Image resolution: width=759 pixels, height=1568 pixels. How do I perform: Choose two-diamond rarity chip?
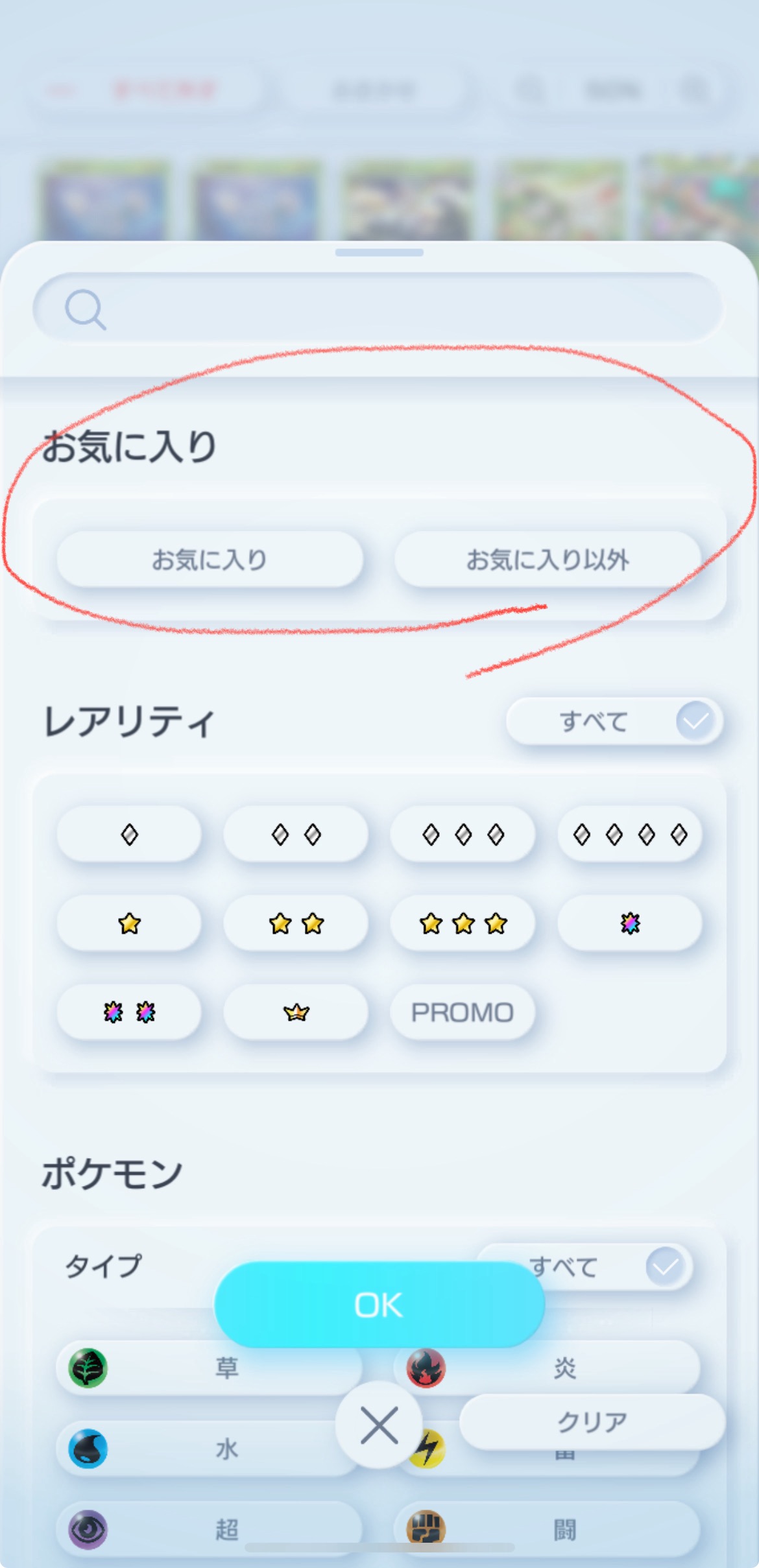[x=296, y=834]
